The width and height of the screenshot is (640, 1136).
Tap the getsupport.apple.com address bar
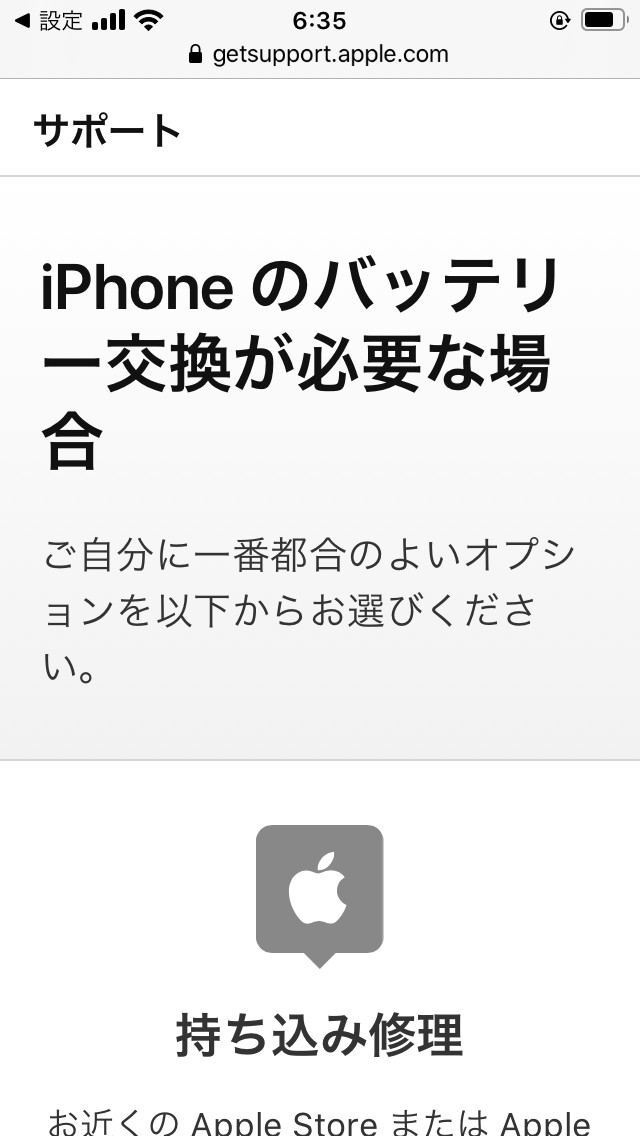tap(319, 54)
